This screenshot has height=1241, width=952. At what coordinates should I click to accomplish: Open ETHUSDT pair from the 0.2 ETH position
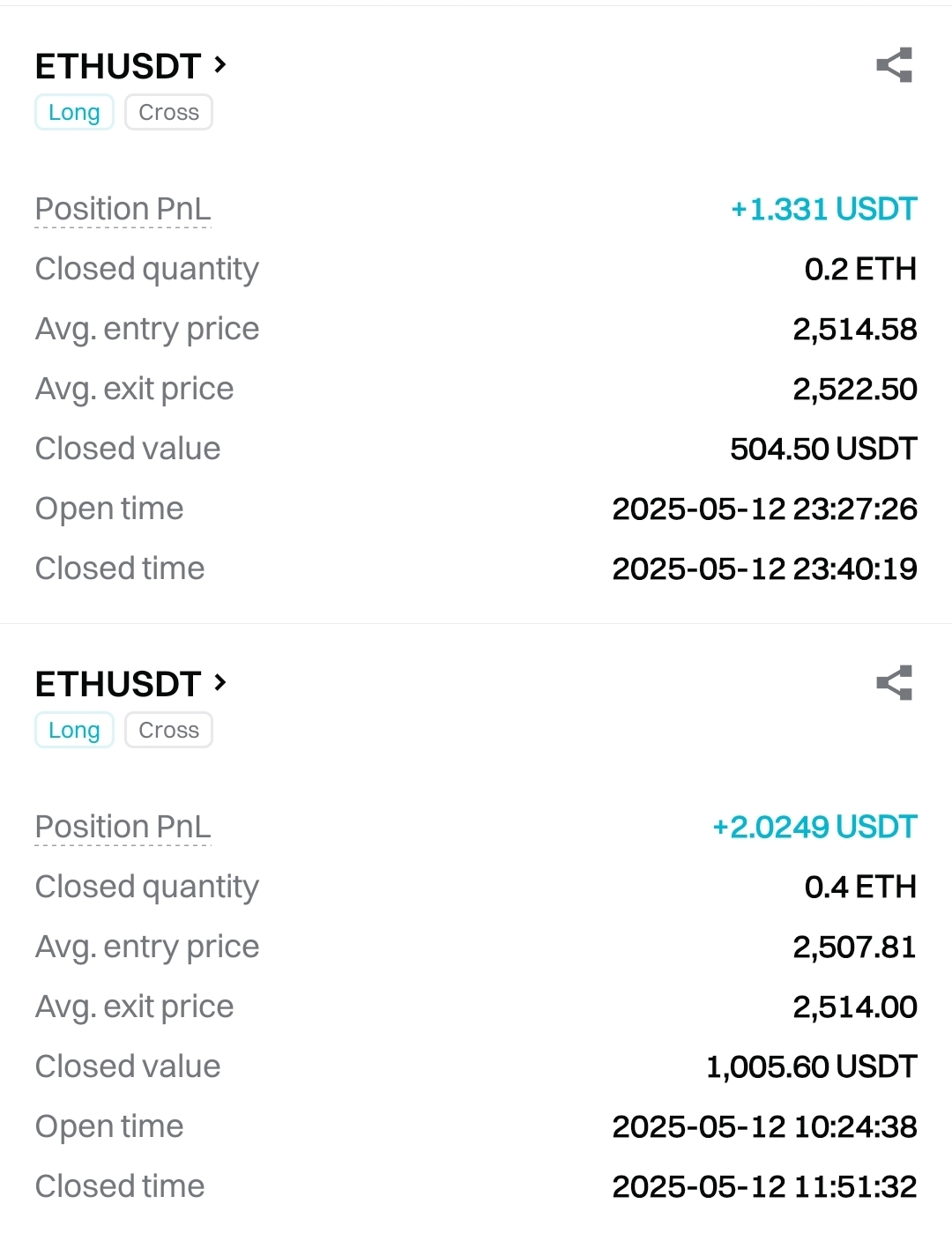[130, 66]
